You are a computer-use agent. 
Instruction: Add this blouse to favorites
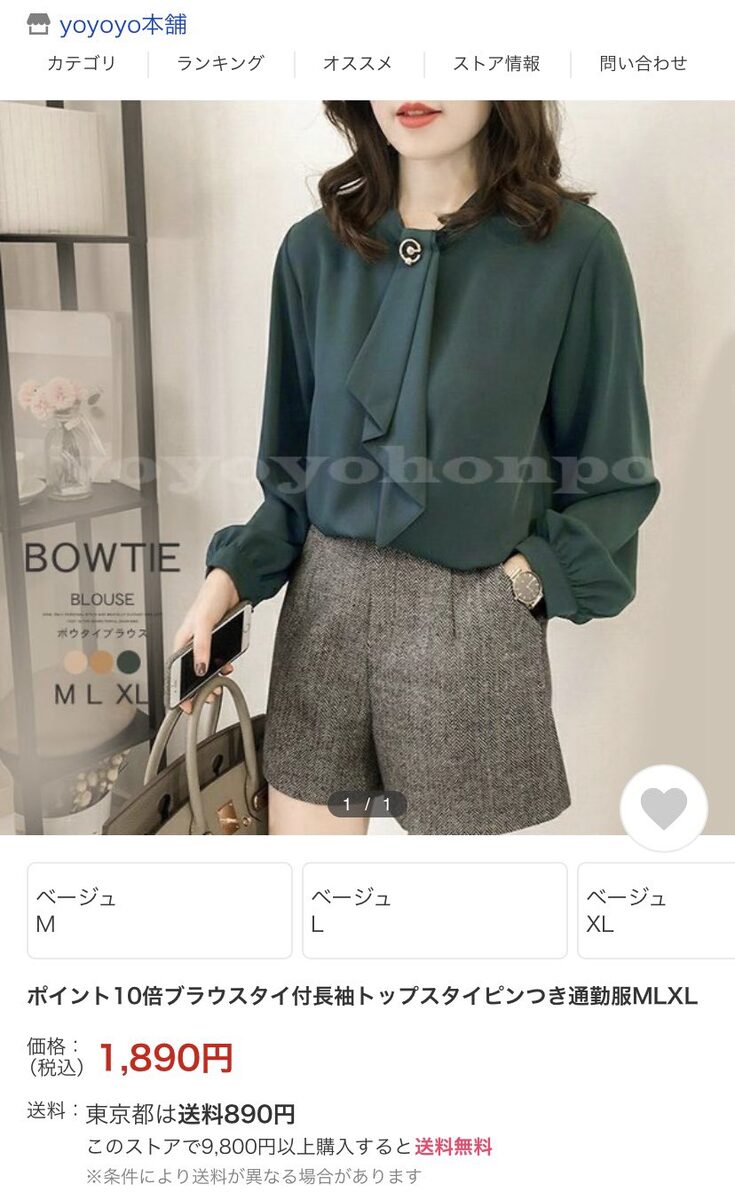click(663, 808)
